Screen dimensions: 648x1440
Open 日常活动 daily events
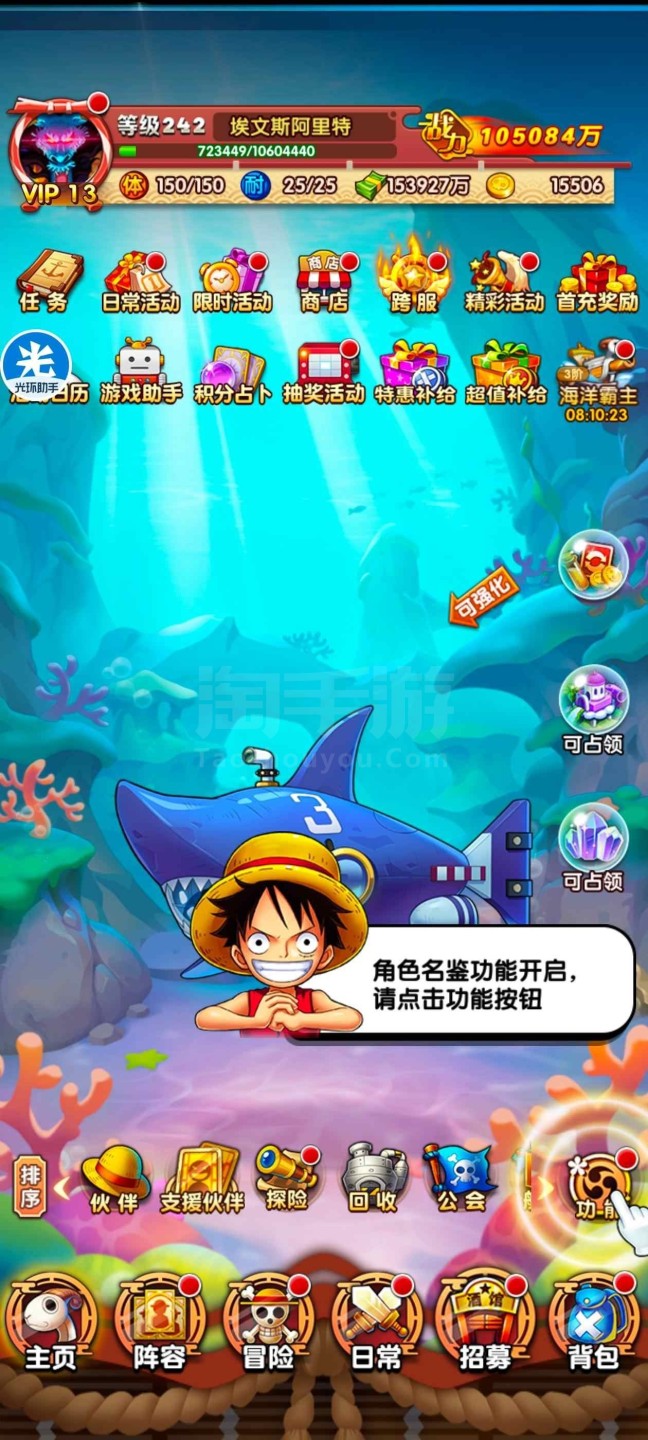tap(139, 282)
